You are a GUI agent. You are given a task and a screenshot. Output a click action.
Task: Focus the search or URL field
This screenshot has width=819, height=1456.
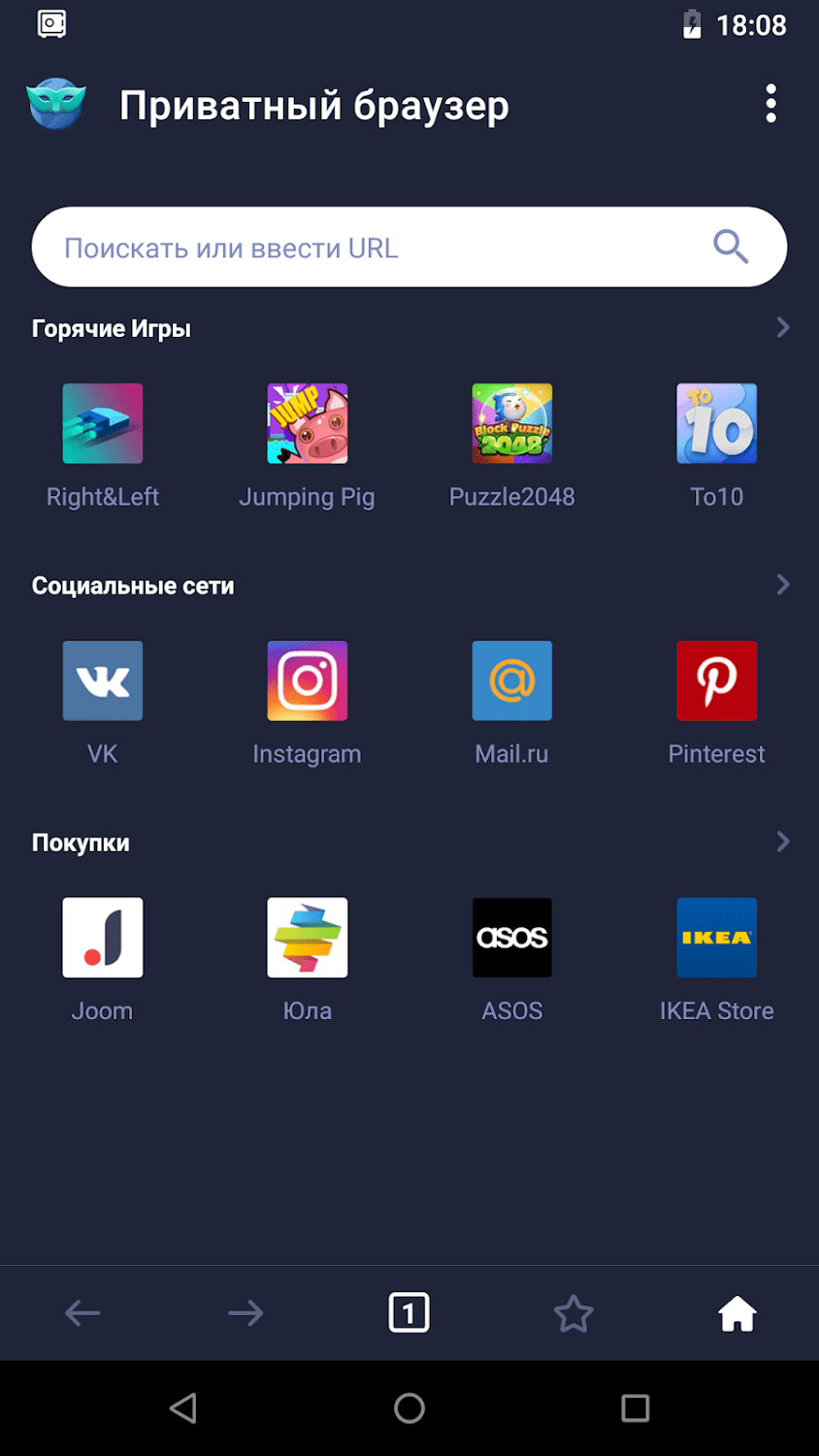369,248
